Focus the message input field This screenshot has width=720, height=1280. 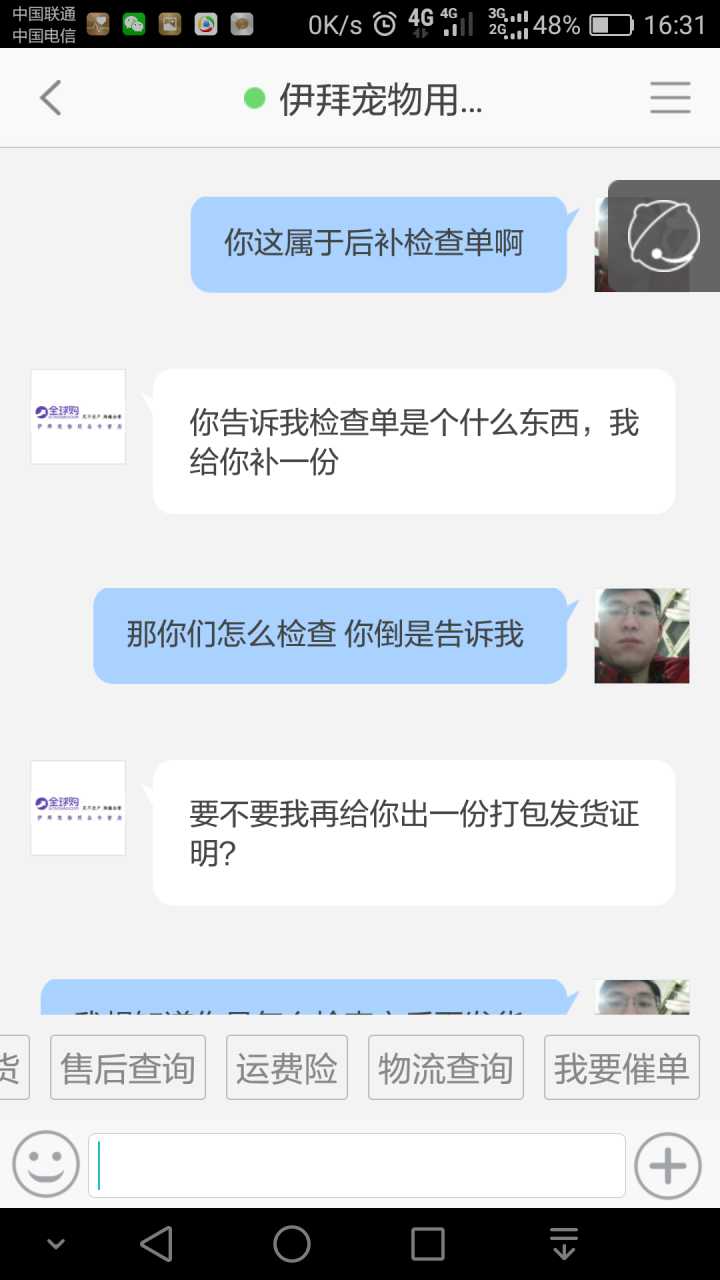tap(357, 1165)
